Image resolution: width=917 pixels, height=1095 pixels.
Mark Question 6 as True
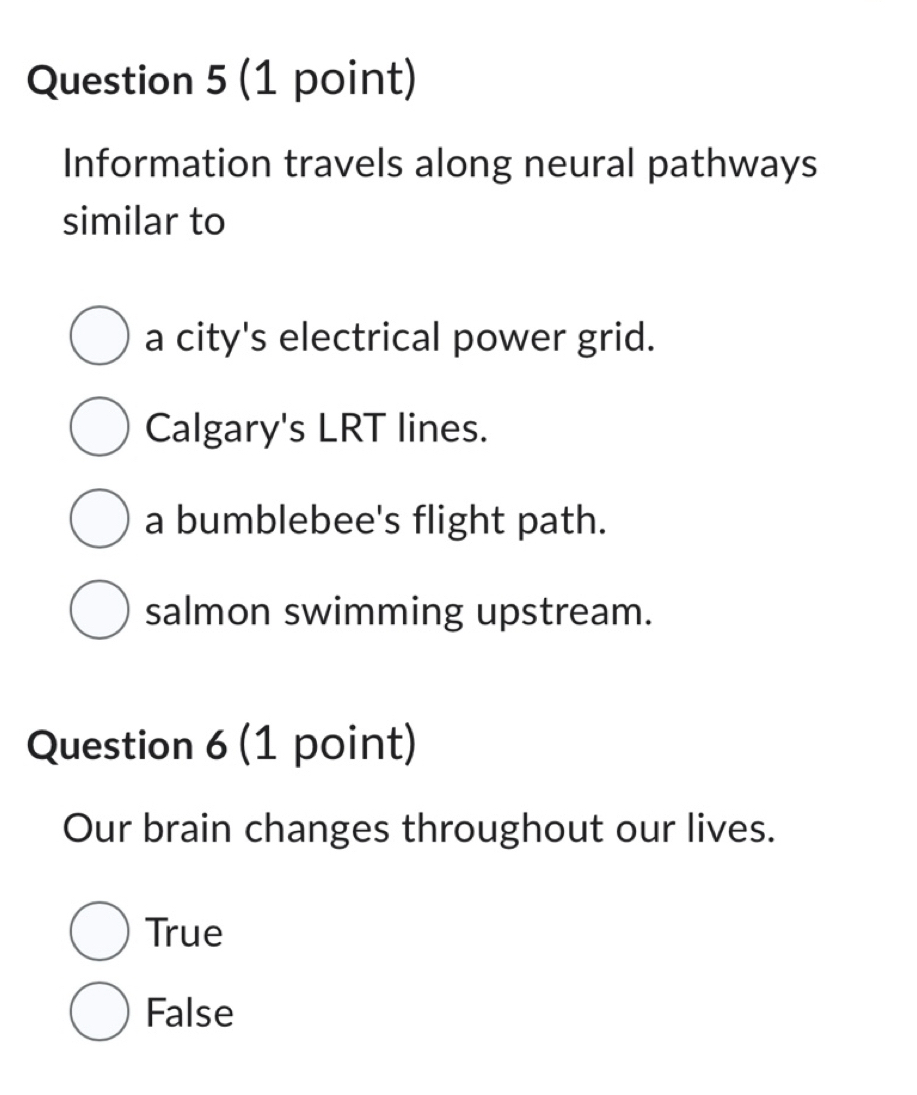[99, 931]
